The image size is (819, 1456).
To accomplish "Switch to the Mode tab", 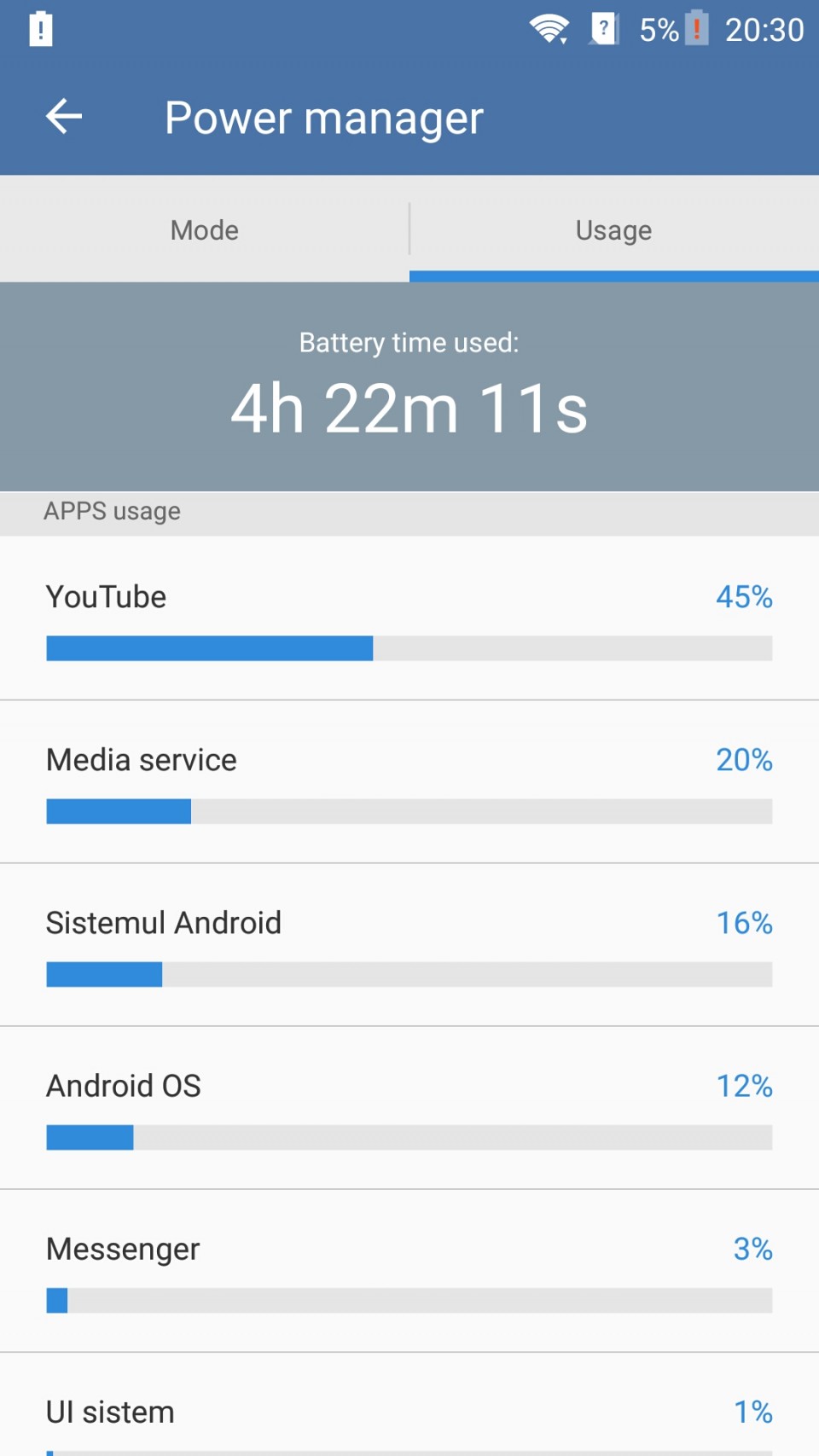I will (x=205, y=229).
